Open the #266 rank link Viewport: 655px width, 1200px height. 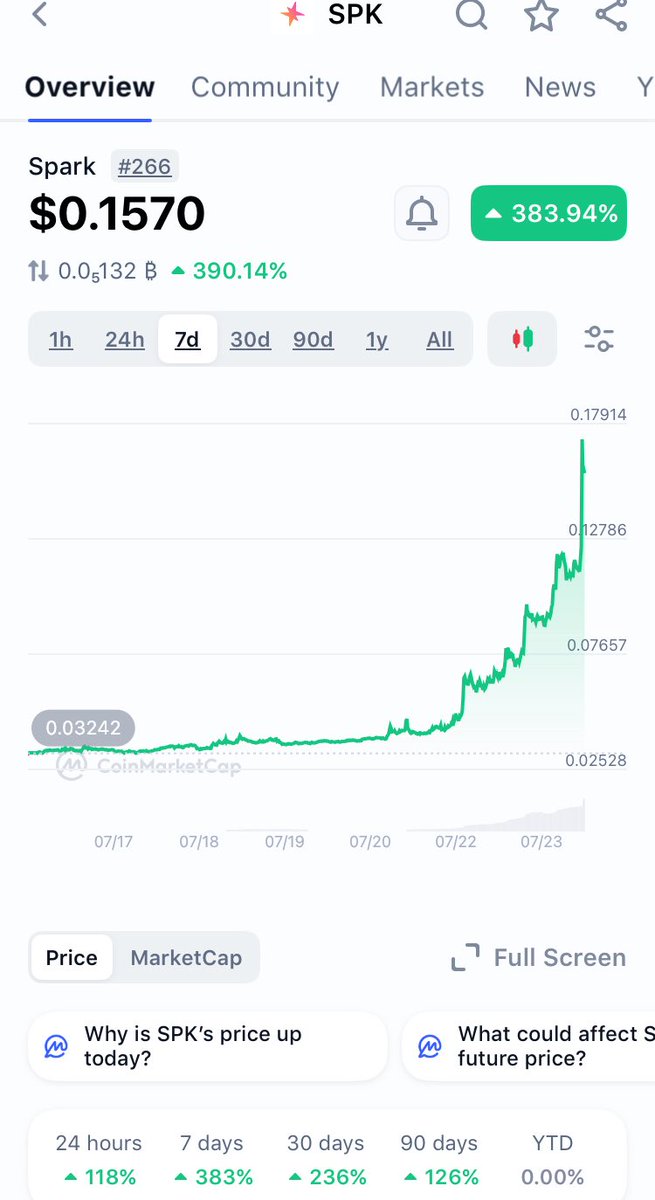click(x=145, y=166)
